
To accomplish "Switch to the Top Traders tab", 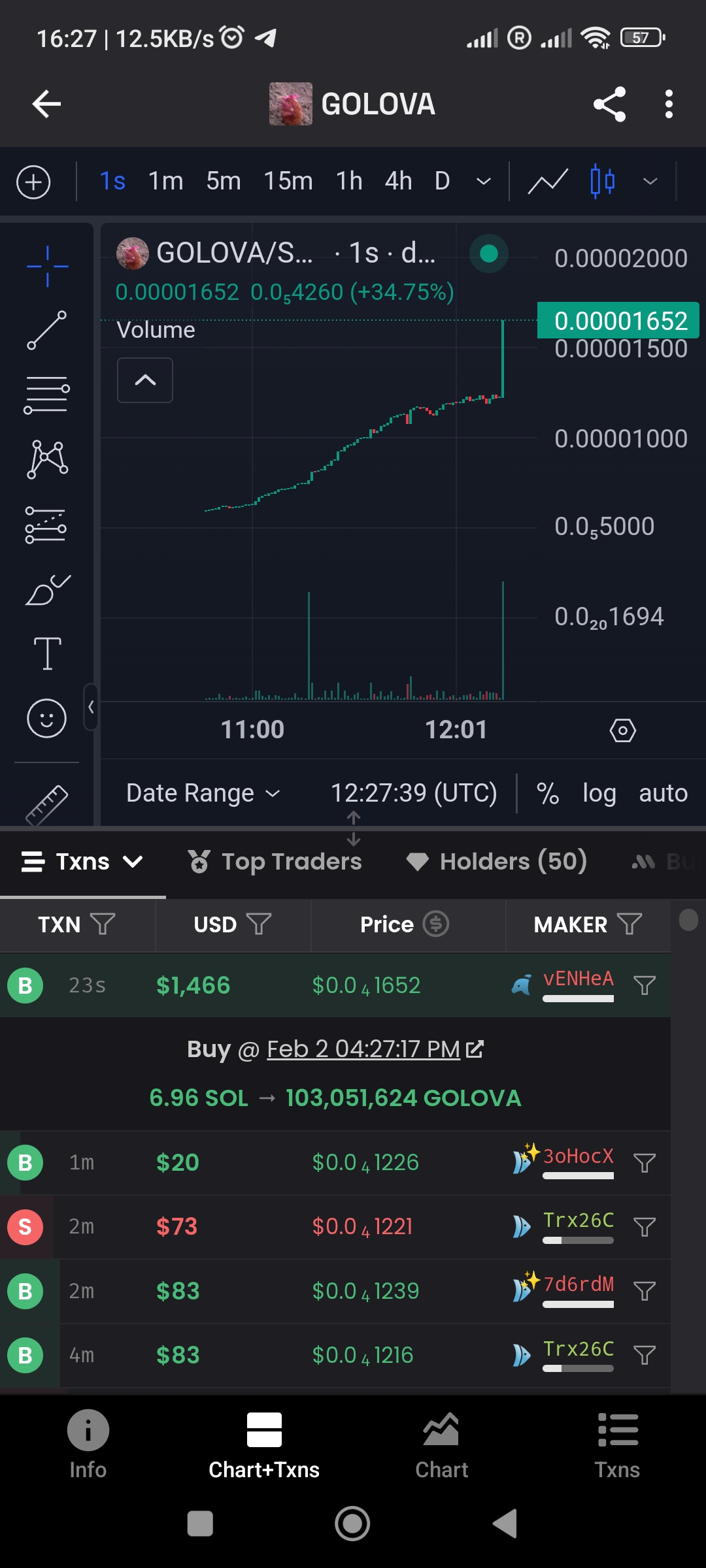I will [x=275, y=862].
